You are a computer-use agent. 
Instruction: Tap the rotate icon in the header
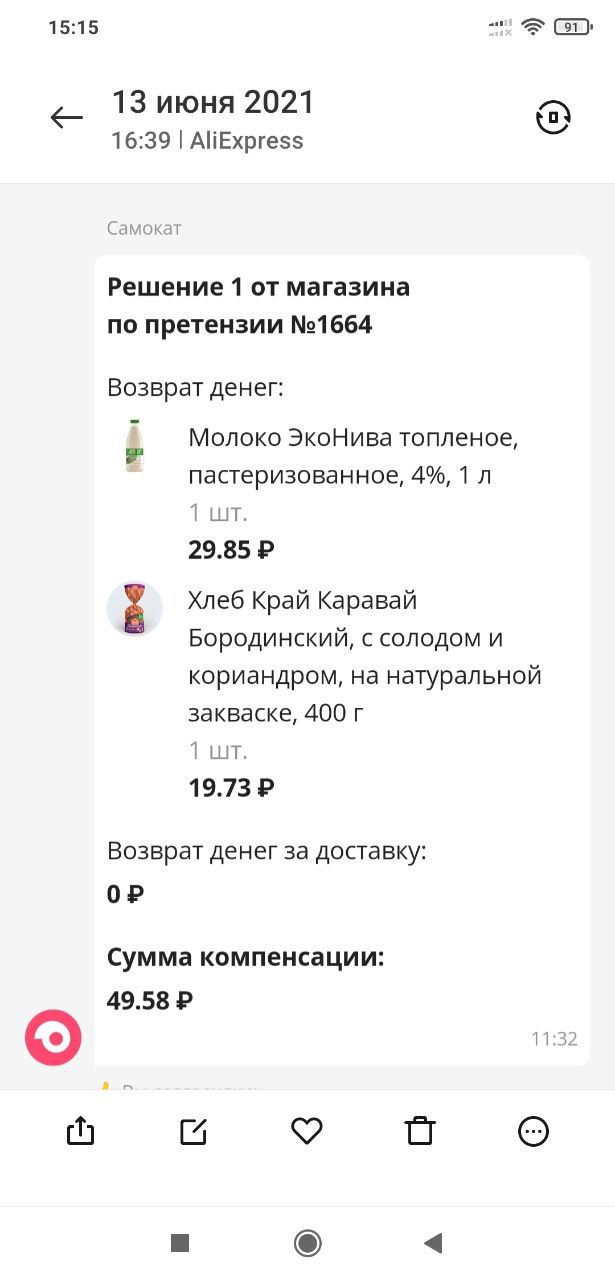click(x=553, y=118)
